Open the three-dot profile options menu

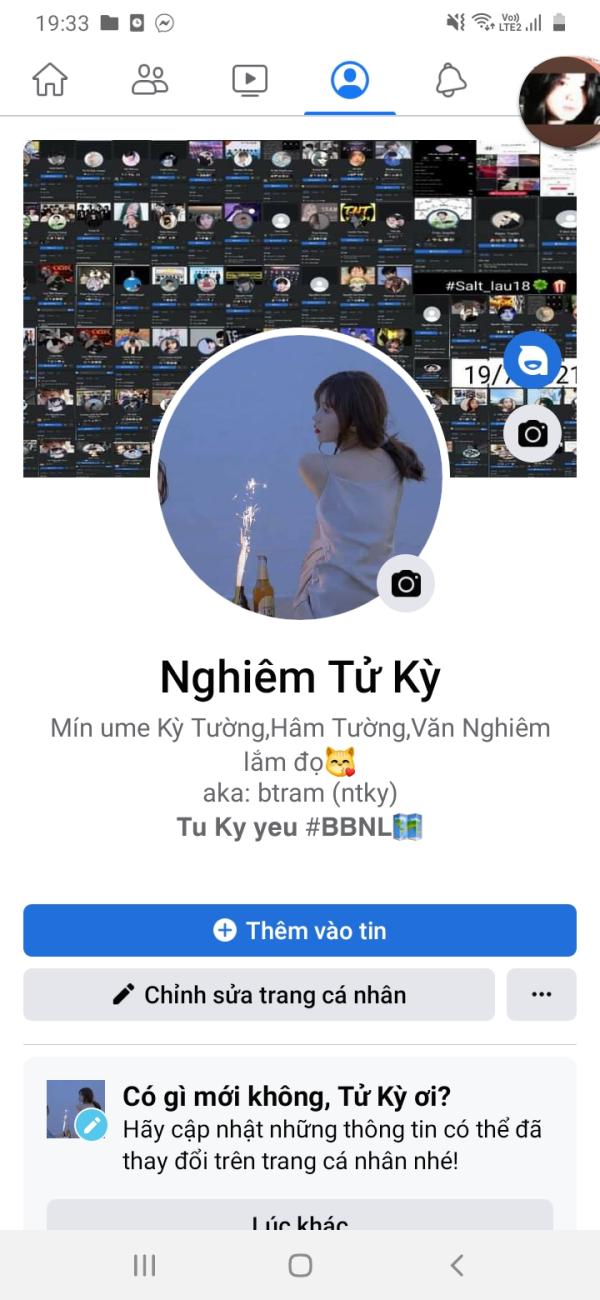(542, 994)
